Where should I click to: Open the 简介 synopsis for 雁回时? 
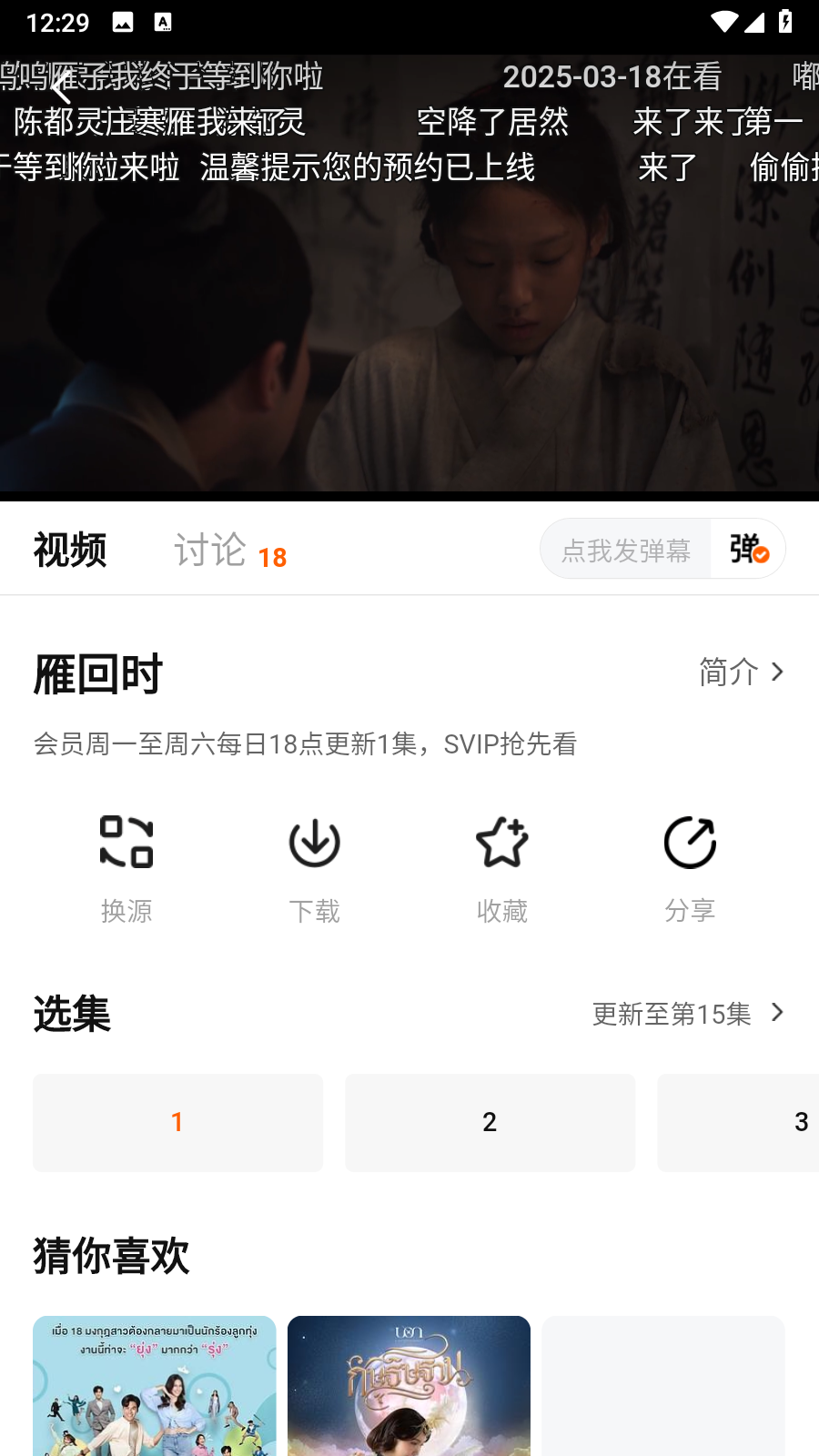[741, 672]
